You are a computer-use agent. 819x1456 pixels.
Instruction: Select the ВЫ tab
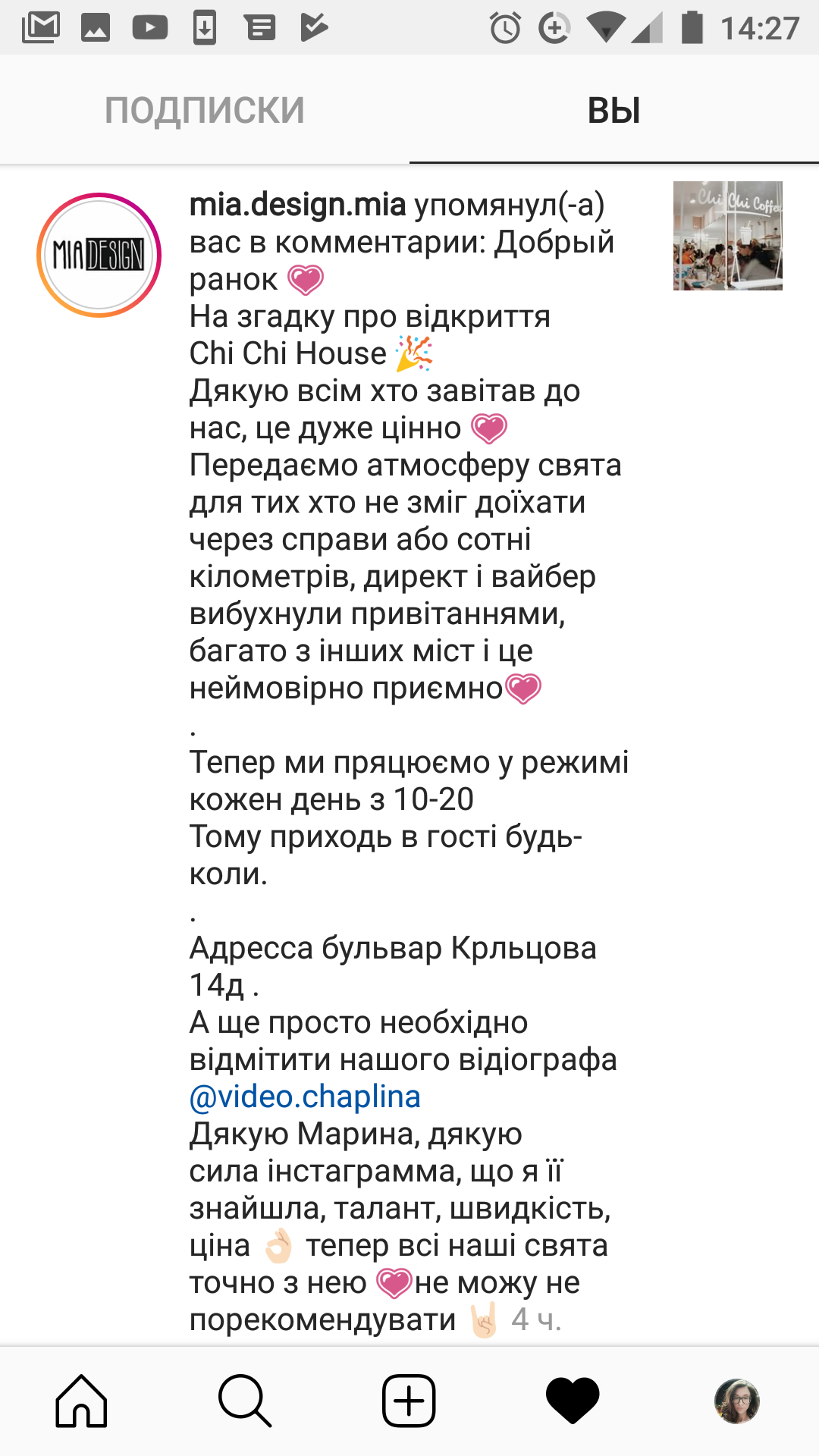click(613, 111)
